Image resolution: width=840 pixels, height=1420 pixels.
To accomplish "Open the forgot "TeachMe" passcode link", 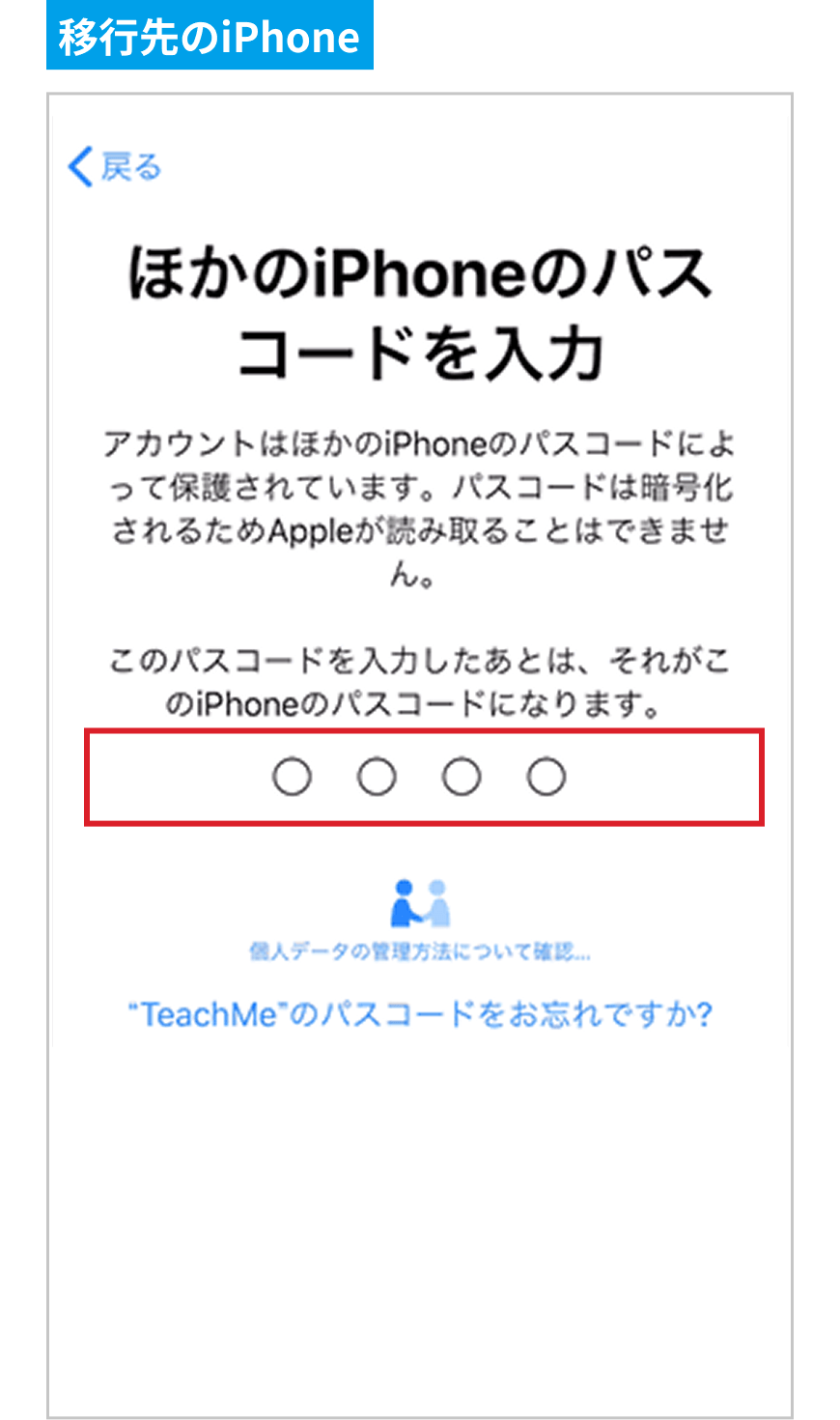I will click(x=420, y=1014).
